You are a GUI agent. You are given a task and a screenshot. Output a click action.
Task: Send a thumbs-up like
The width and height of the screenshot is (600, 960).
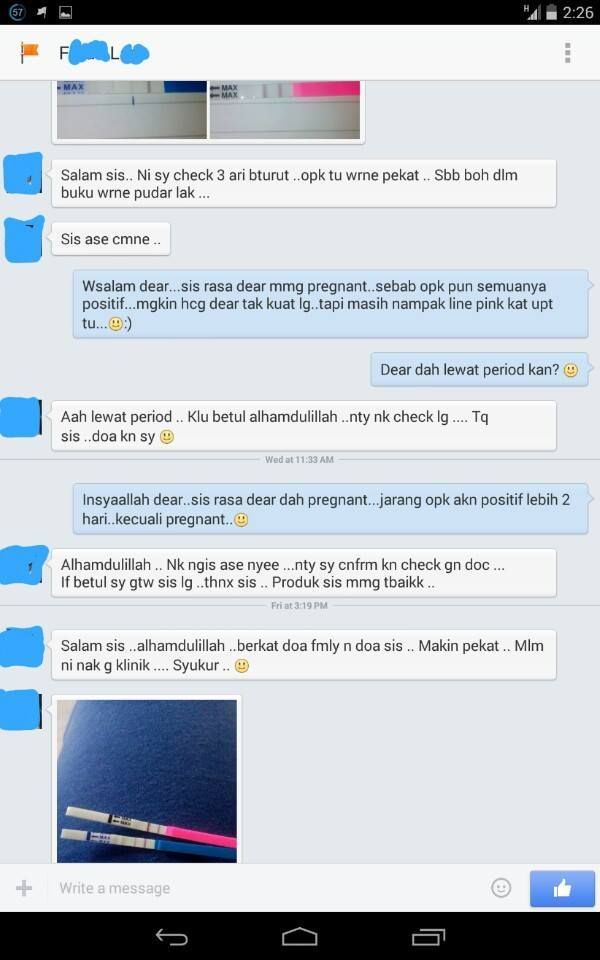(561, 888)
